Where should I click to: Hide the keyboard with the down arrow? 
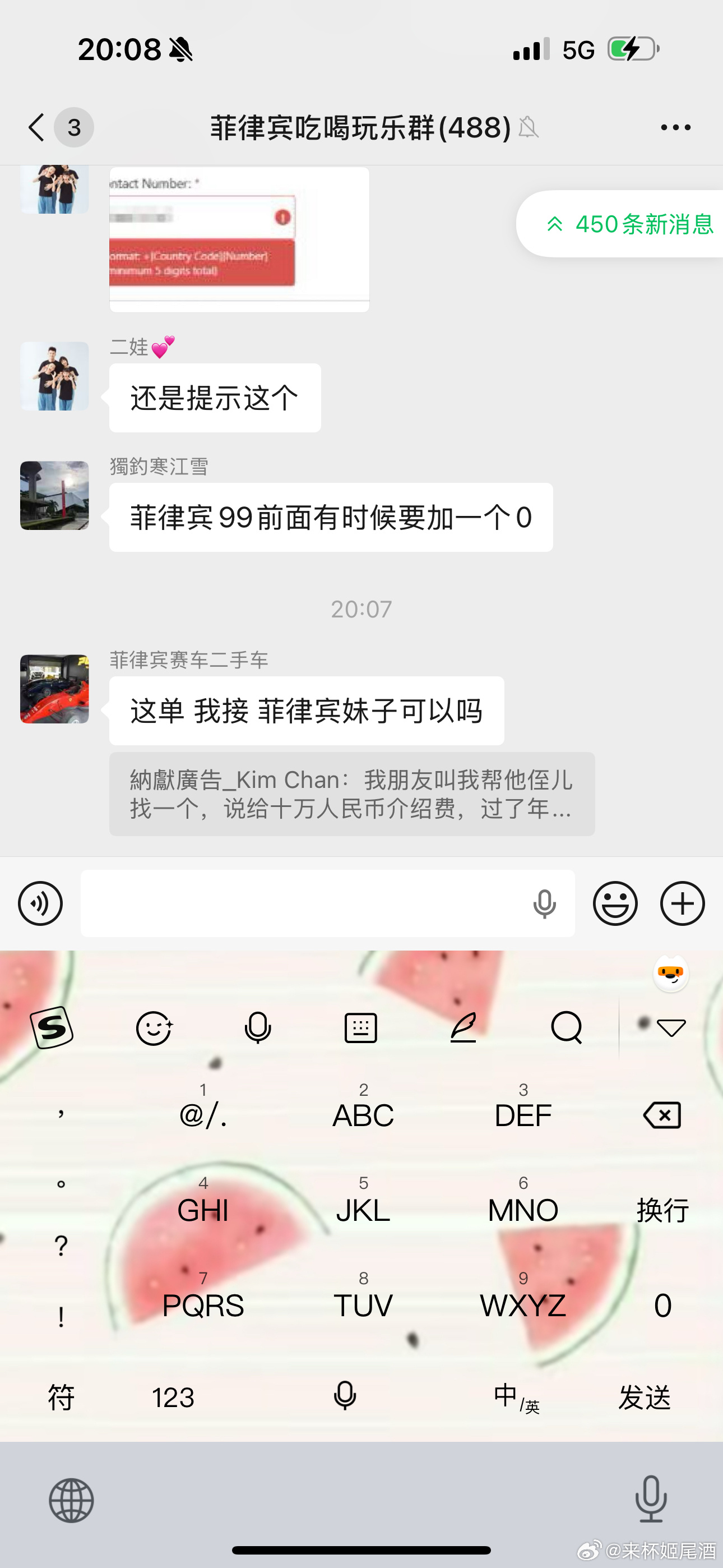click(671, 1028)
